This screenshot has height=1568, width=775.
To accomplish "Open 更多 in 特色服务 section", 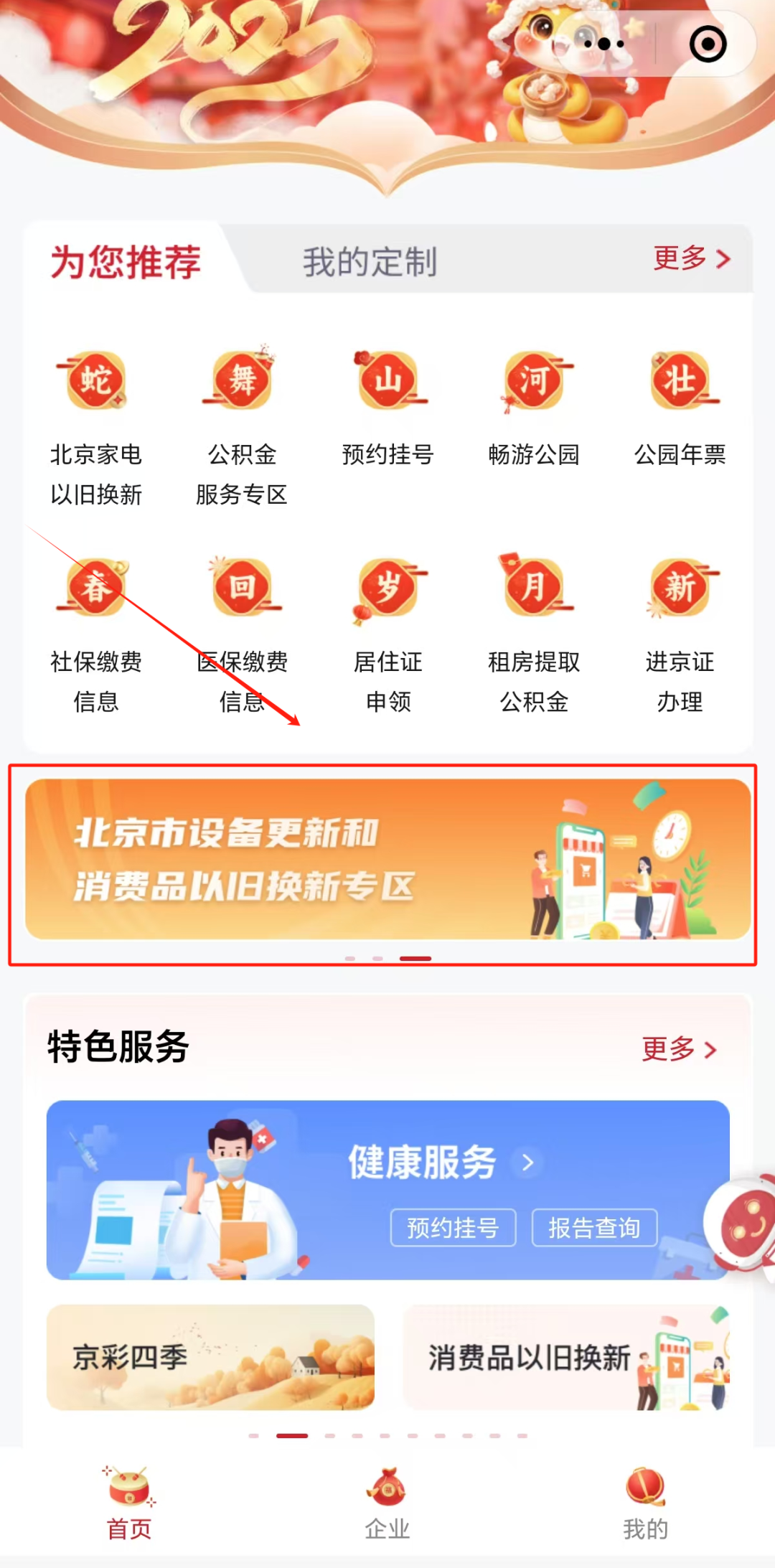I will pyautogui.click(x=680, y=1049).
